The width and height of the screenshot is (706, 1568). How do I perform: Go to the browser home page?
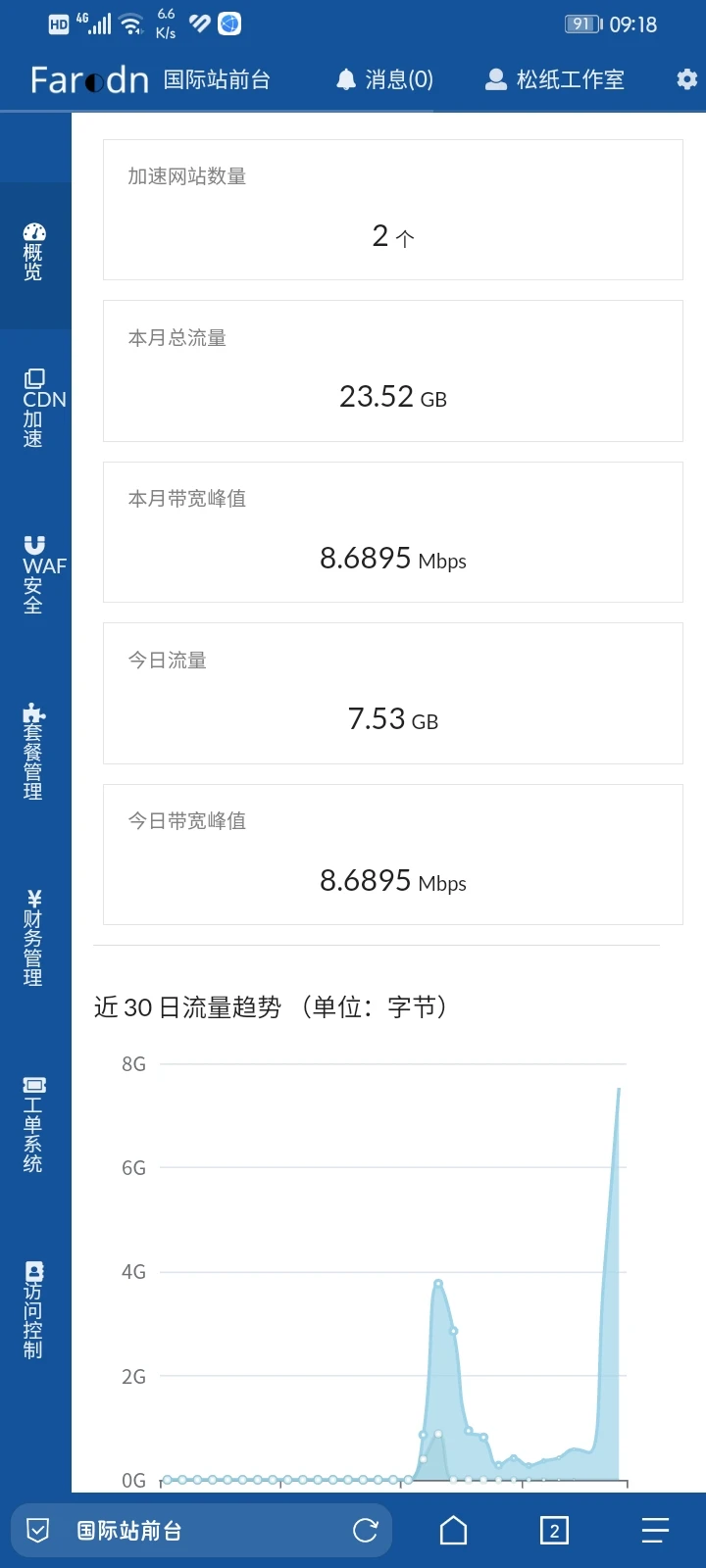point(453,1530)
